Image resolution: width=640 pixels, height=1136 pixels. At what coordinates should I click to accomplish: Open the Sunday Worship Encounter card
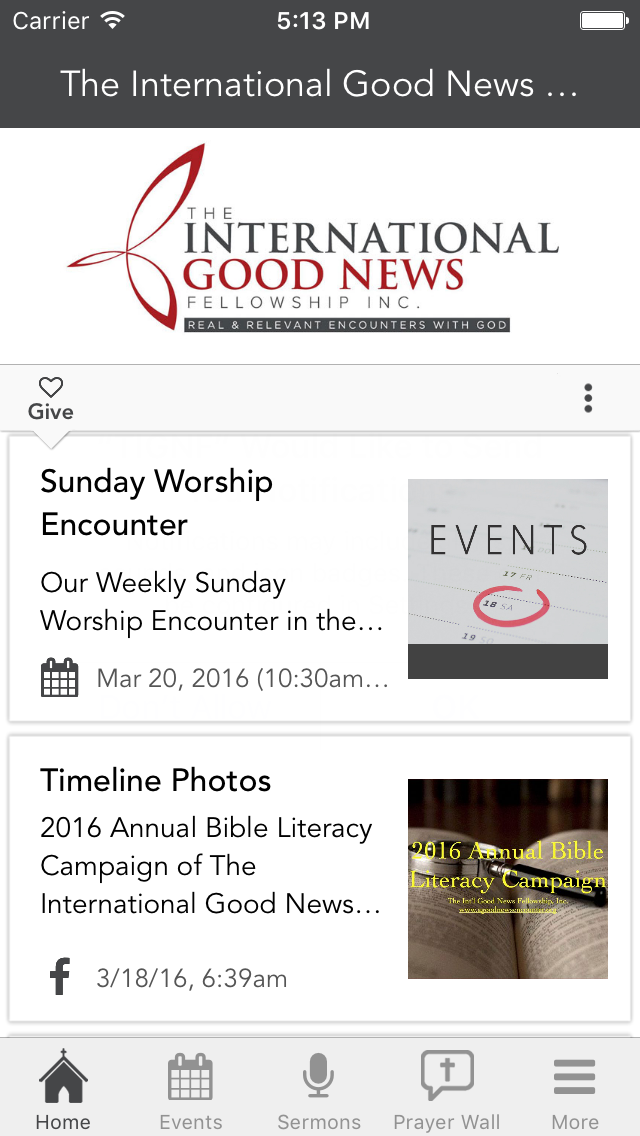320,578
